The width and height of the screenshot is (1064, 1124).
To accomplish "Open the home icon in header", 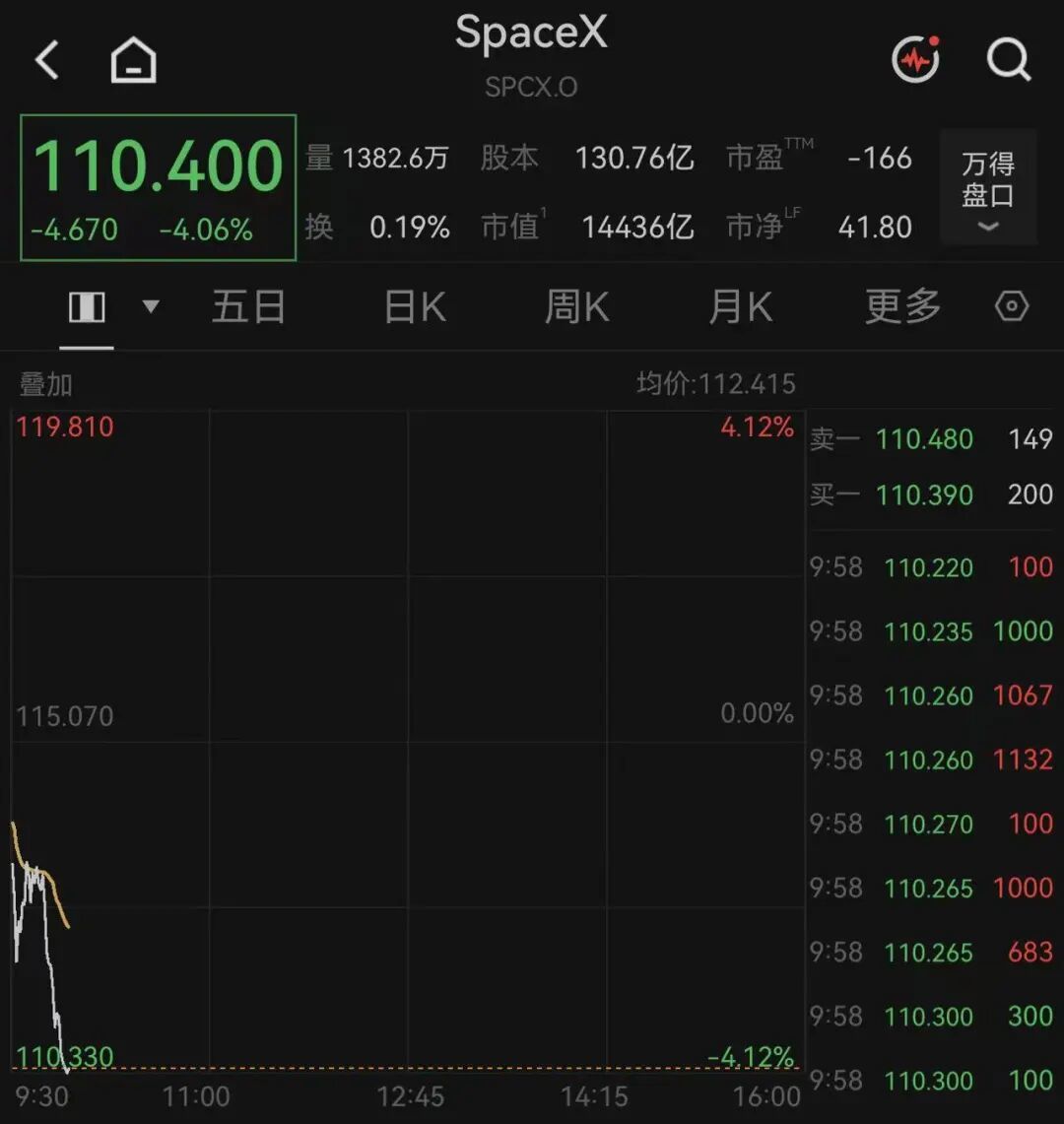I will pos(133,59).
